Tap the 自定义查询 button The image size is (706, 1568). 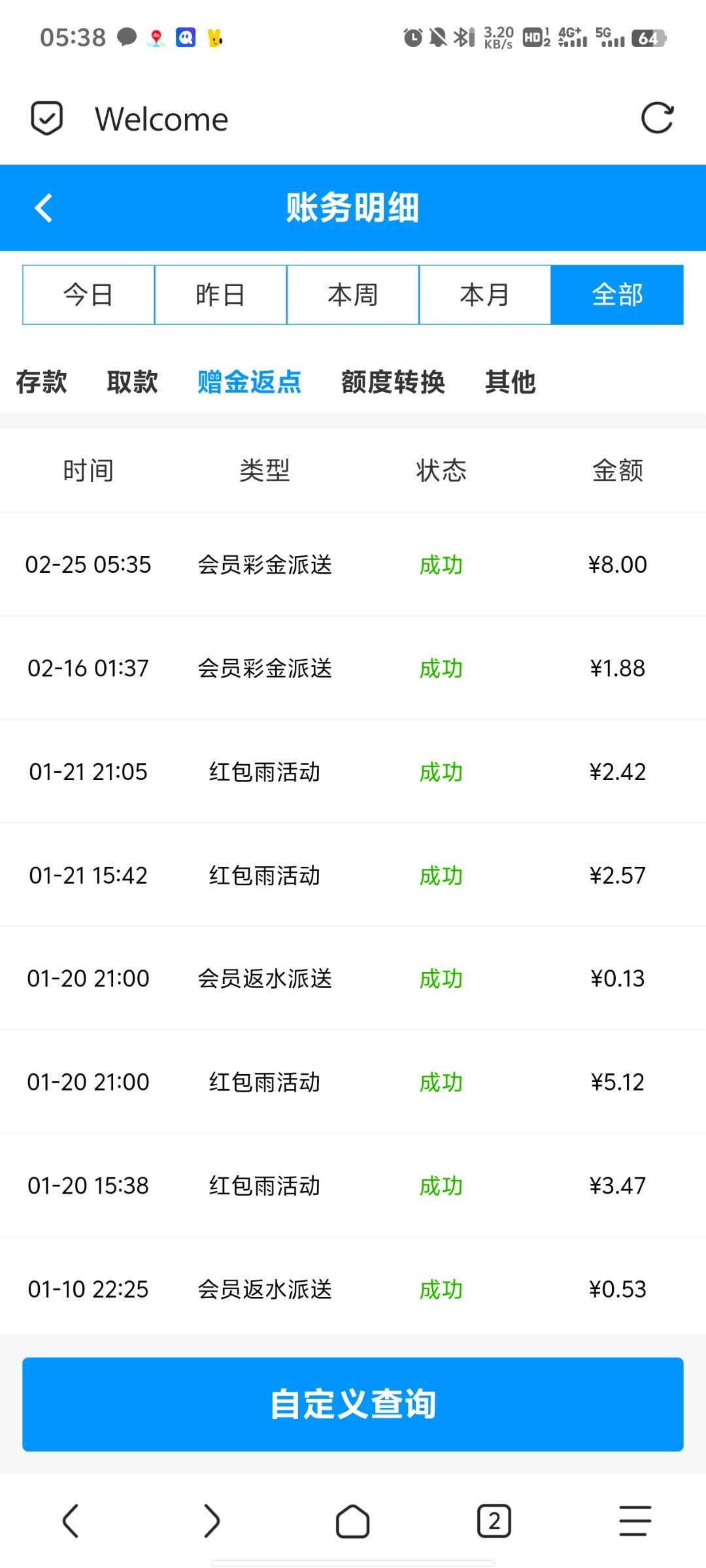tap(353, 1404)
